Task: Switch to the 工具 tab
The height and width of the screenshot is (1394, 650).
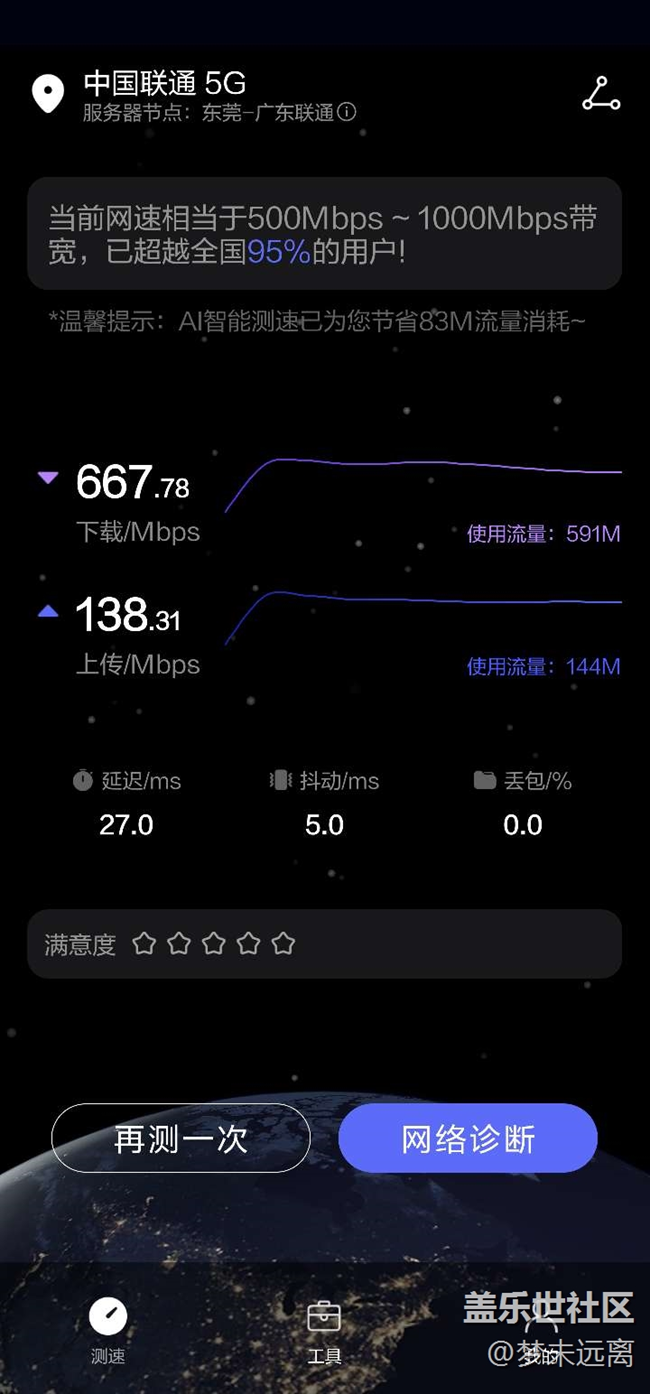Action: coord(324,1331)
